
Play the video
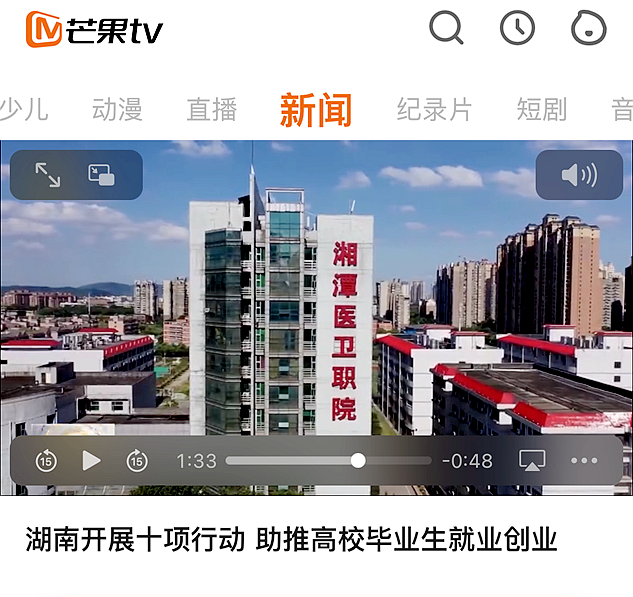click(91, 461)
